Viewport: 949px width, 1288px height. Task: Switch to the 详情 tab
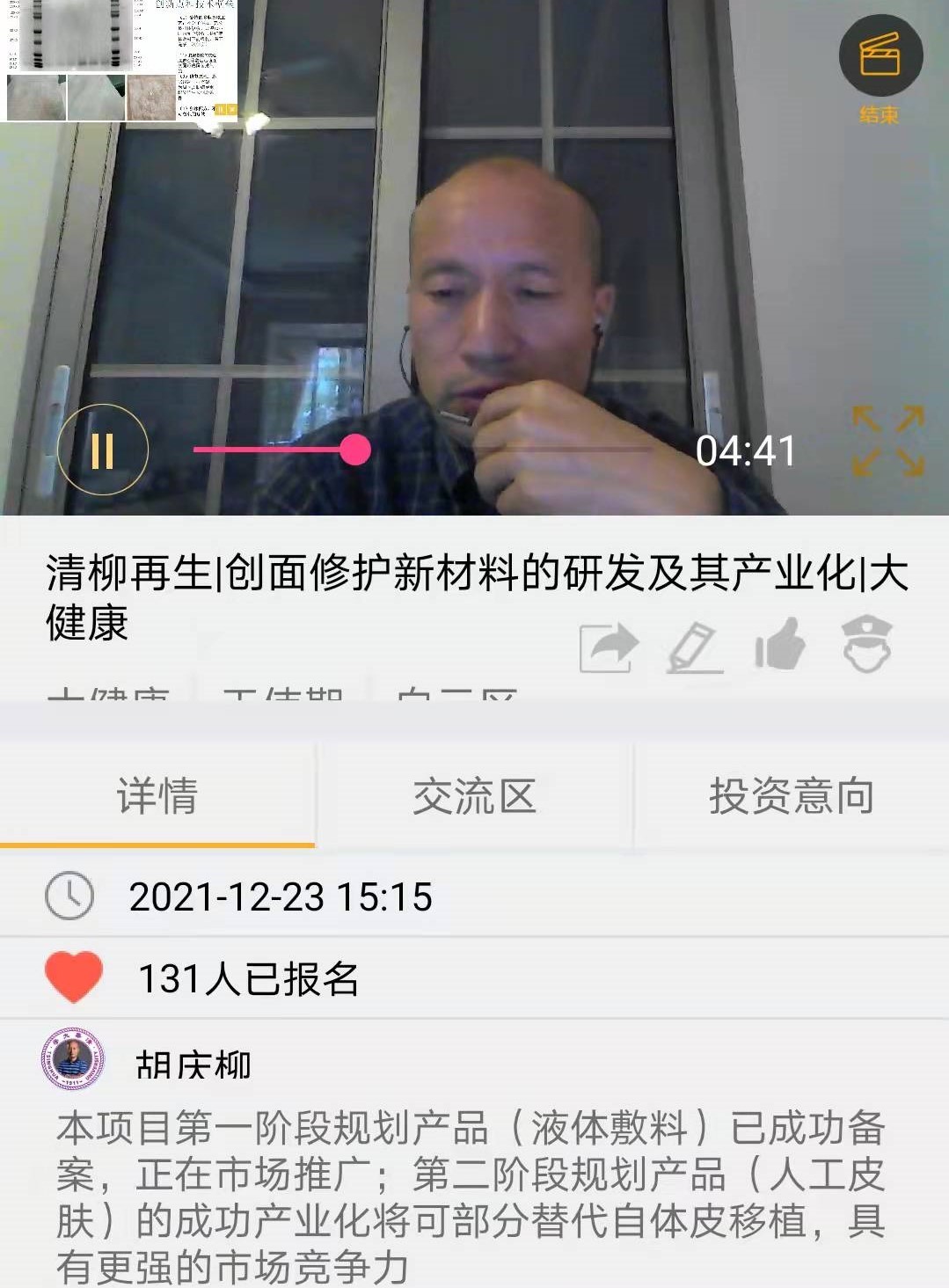(x=157, y=795)
